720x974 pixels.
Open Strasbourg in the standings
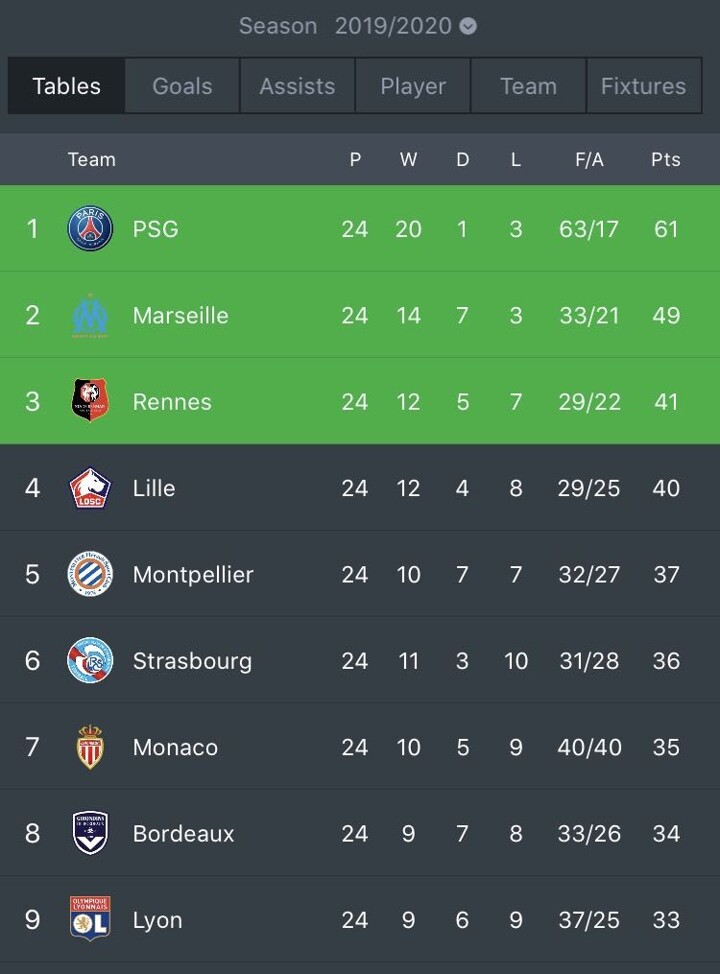(x=192, y=661)
